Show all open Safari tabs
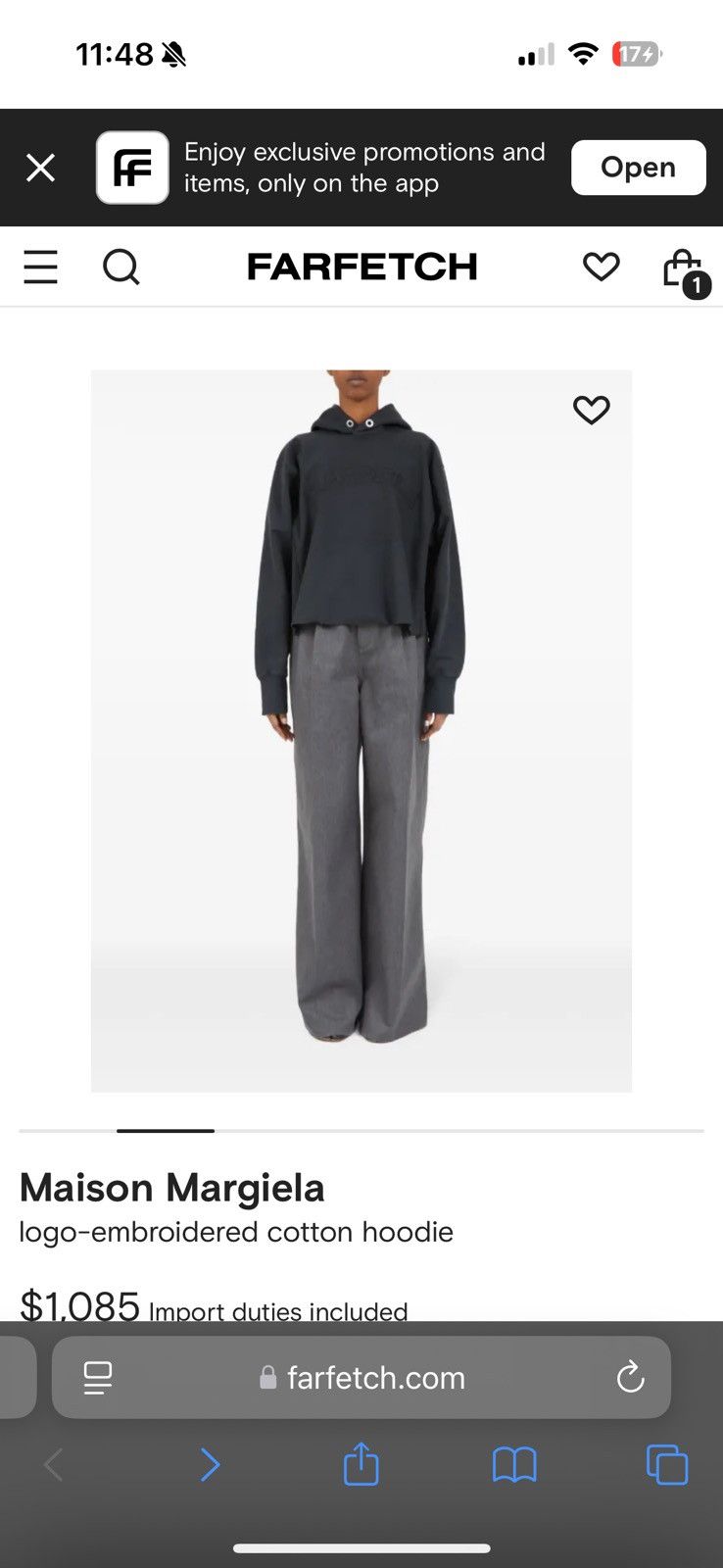 667,1466
